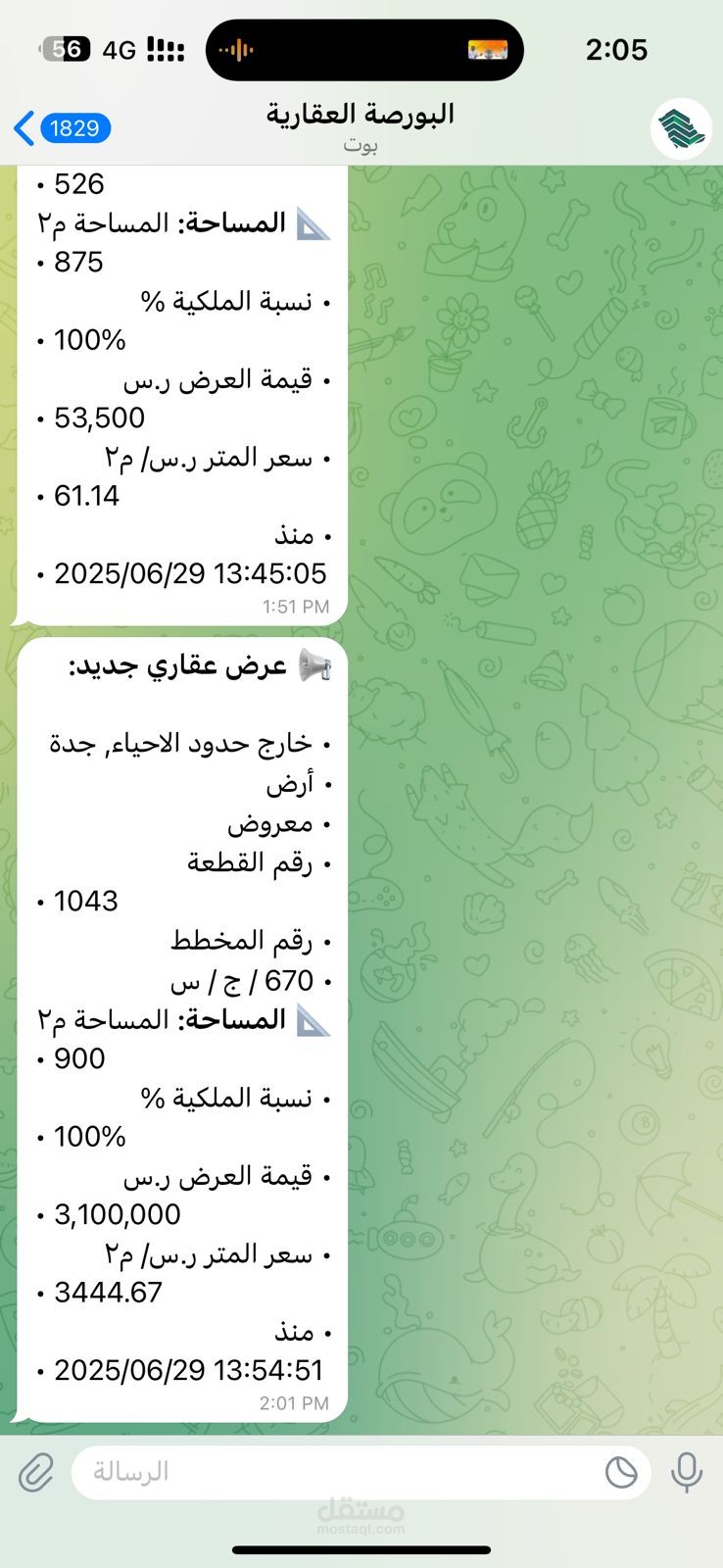723x1568 pixels.
Task: Tap the الرسالة message input field
Action: [x=343, y=1470]
